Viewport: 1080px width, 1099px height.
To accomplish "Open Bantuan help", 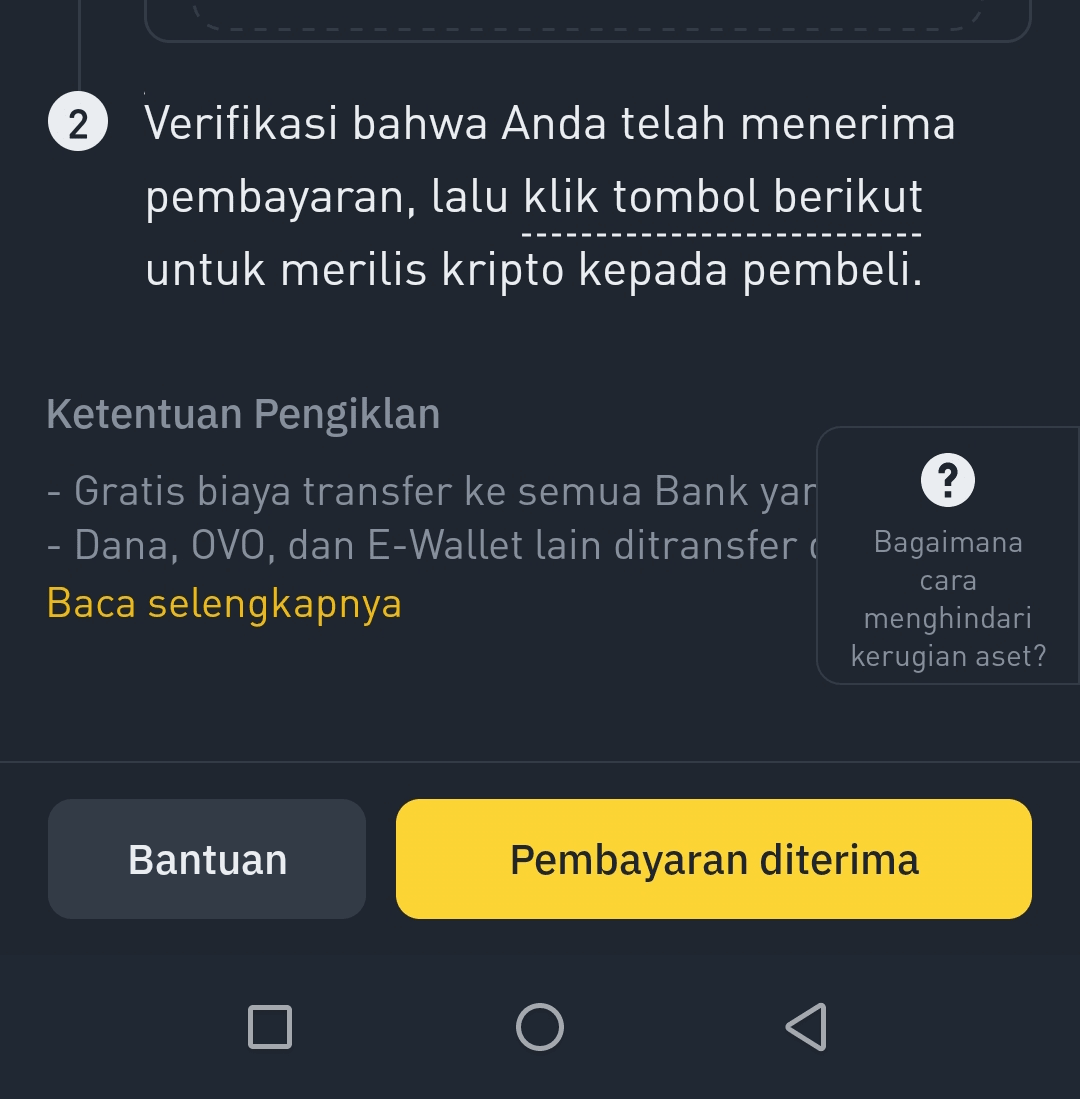I will (207, 859).
